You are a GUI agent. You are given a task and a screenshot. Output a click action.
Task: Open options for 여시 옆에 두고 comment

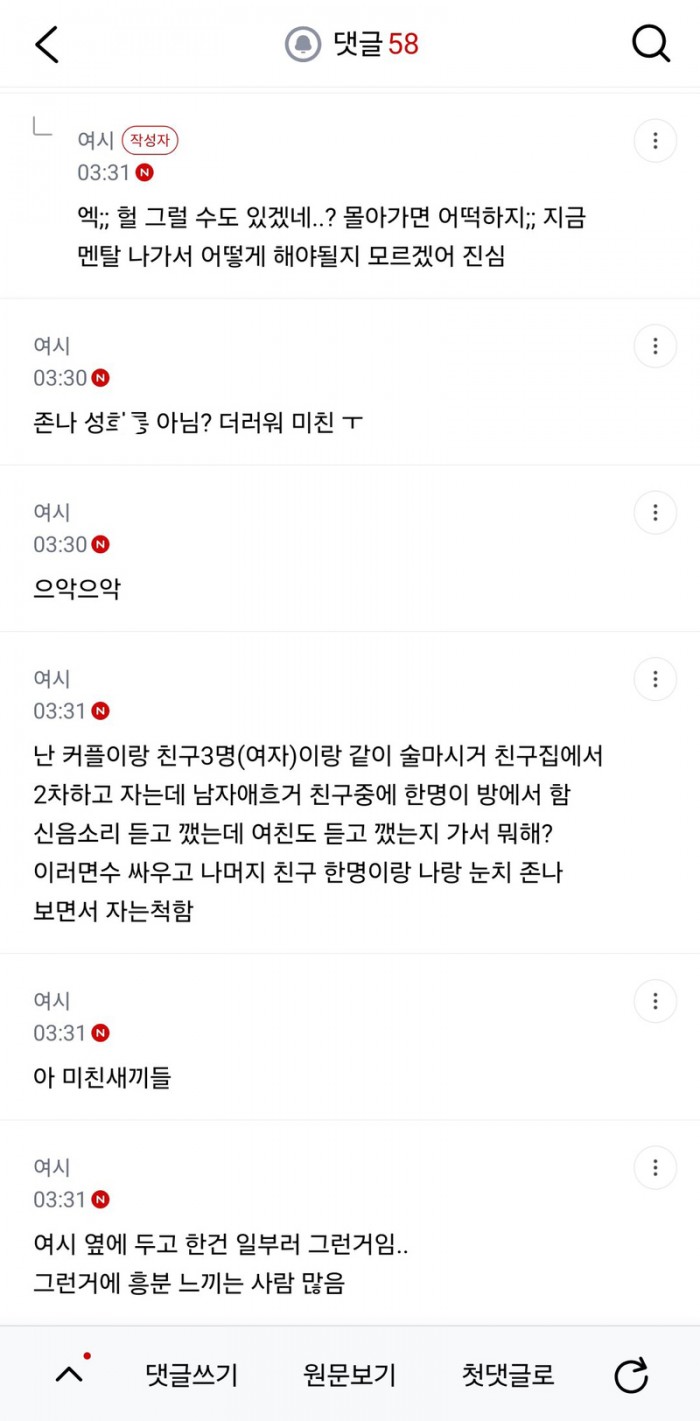[655, 1167]
